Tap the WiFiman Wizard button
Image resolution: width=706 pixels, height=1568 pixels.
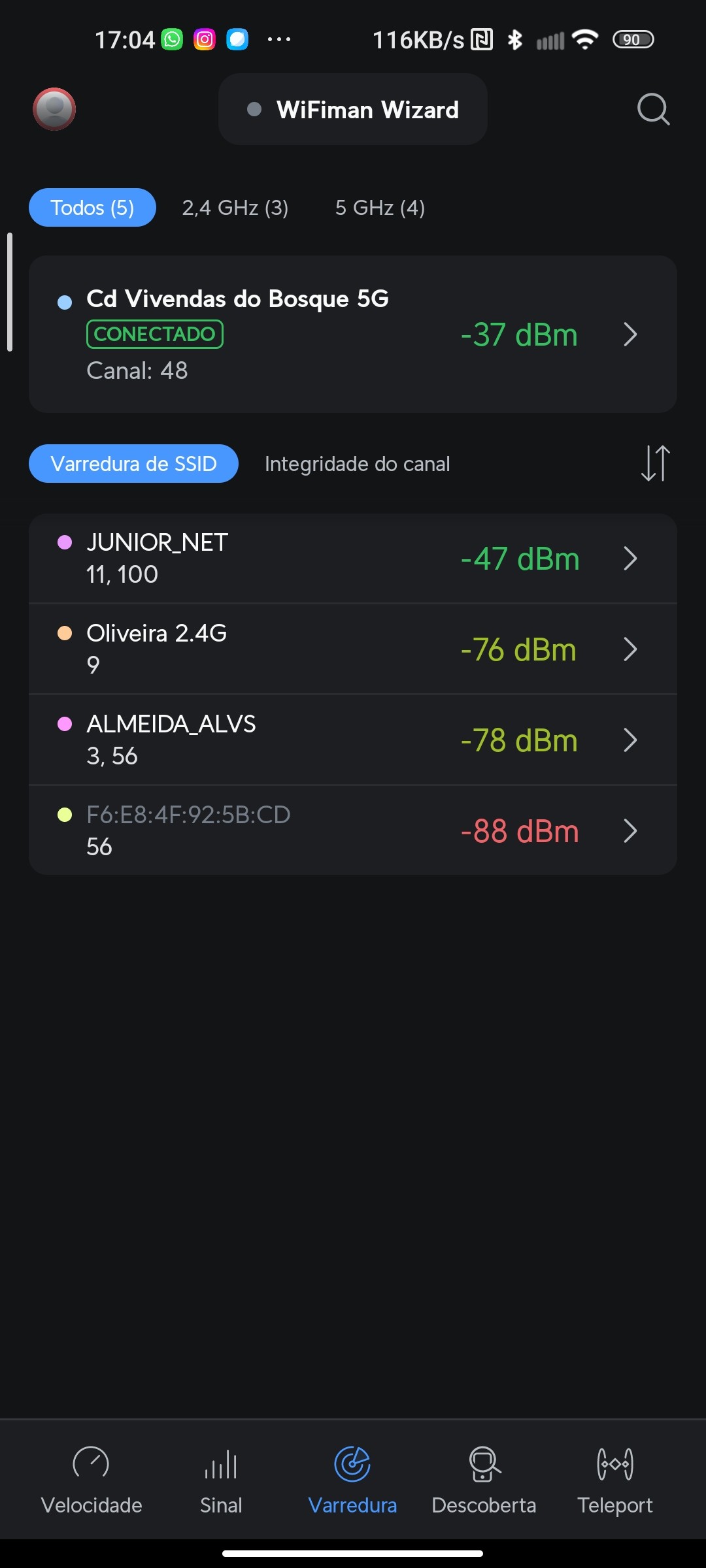click(353, 110)
